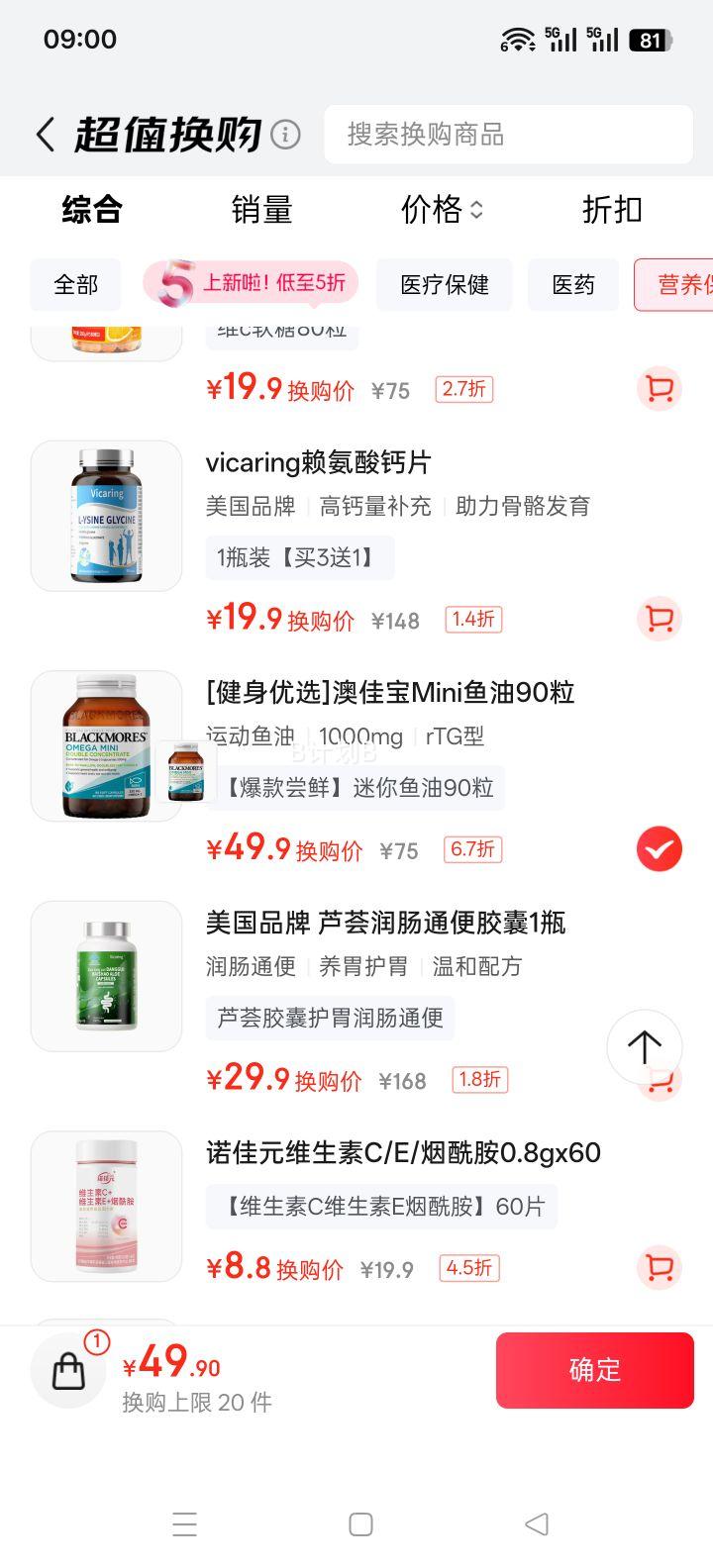713x1568 pixels.
Task: Expand the 上新啦！低至5折 promotion banner
Action: [248, 284]
